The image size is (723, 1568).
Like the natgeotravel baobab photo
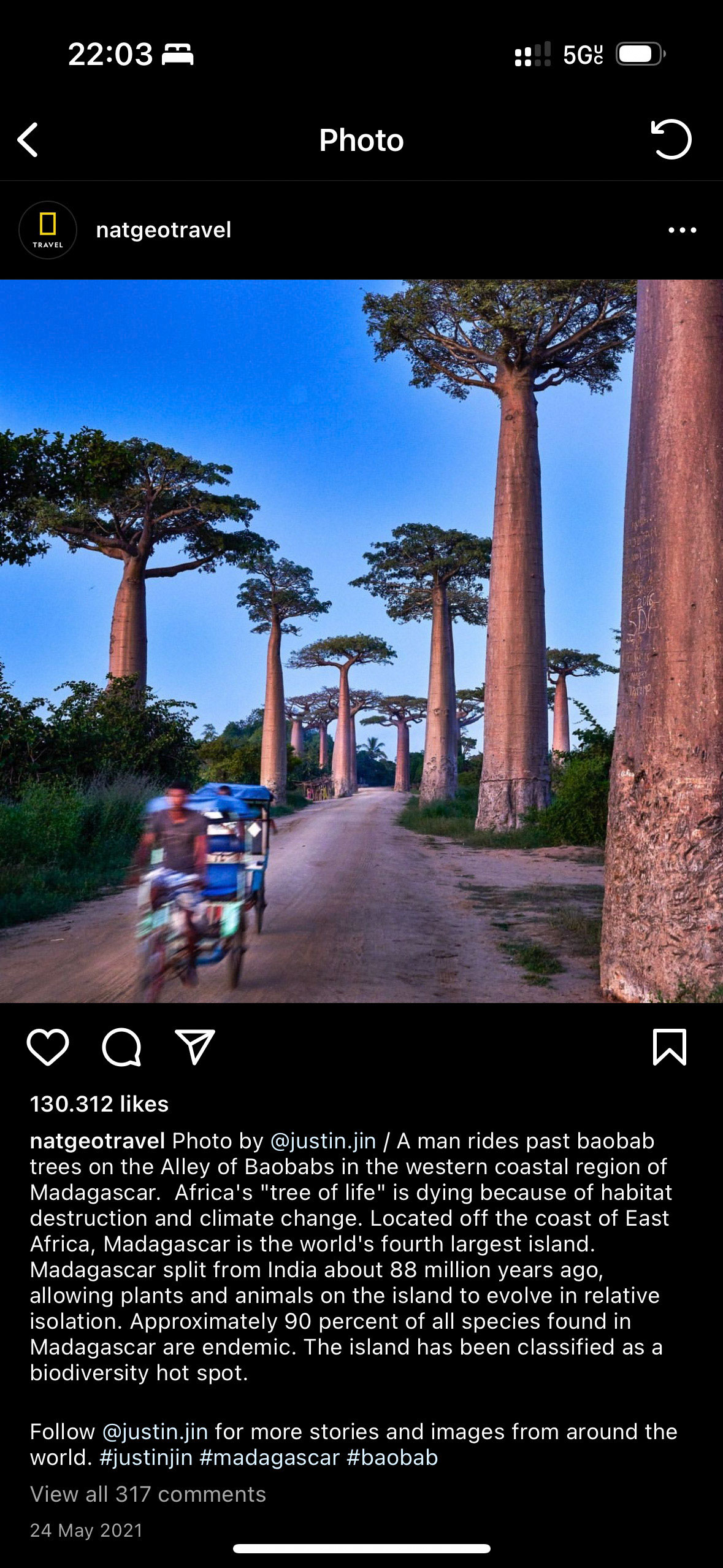[48, 1047]
